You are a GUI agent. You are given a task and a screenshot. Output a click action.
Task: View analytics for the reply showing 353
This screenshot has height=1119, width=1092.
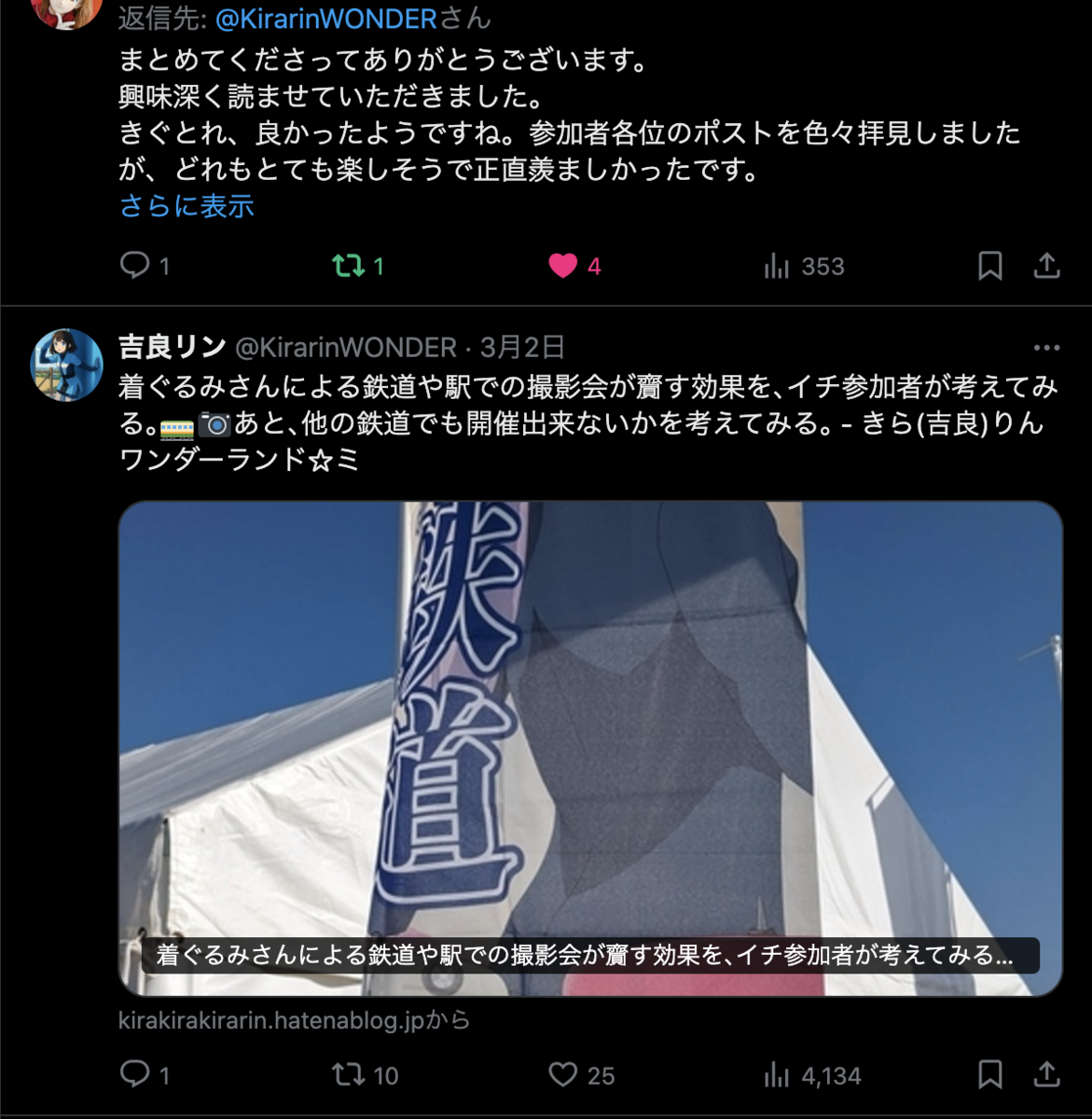(804, 267)
